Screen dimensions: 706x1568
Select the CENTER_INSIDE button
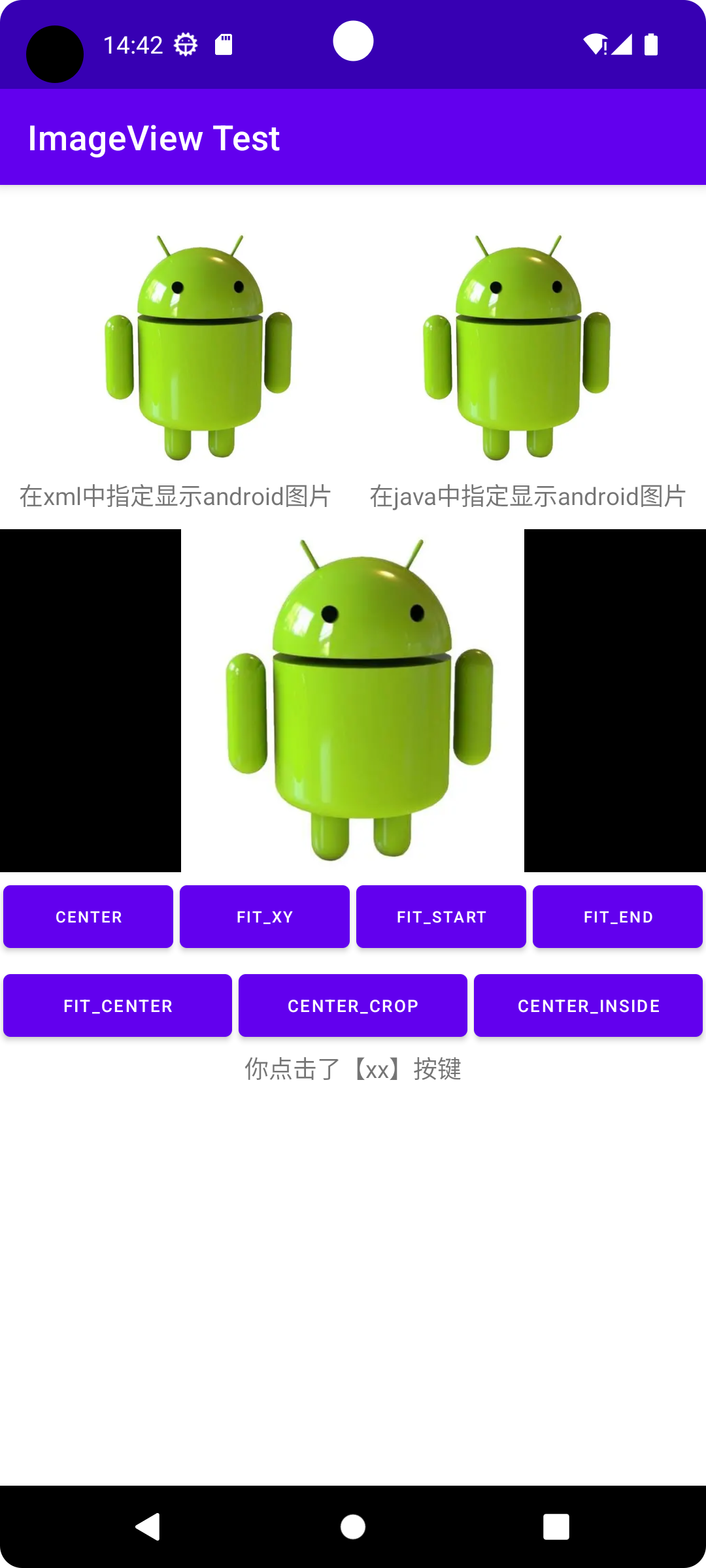click(x=588, y=1005)
